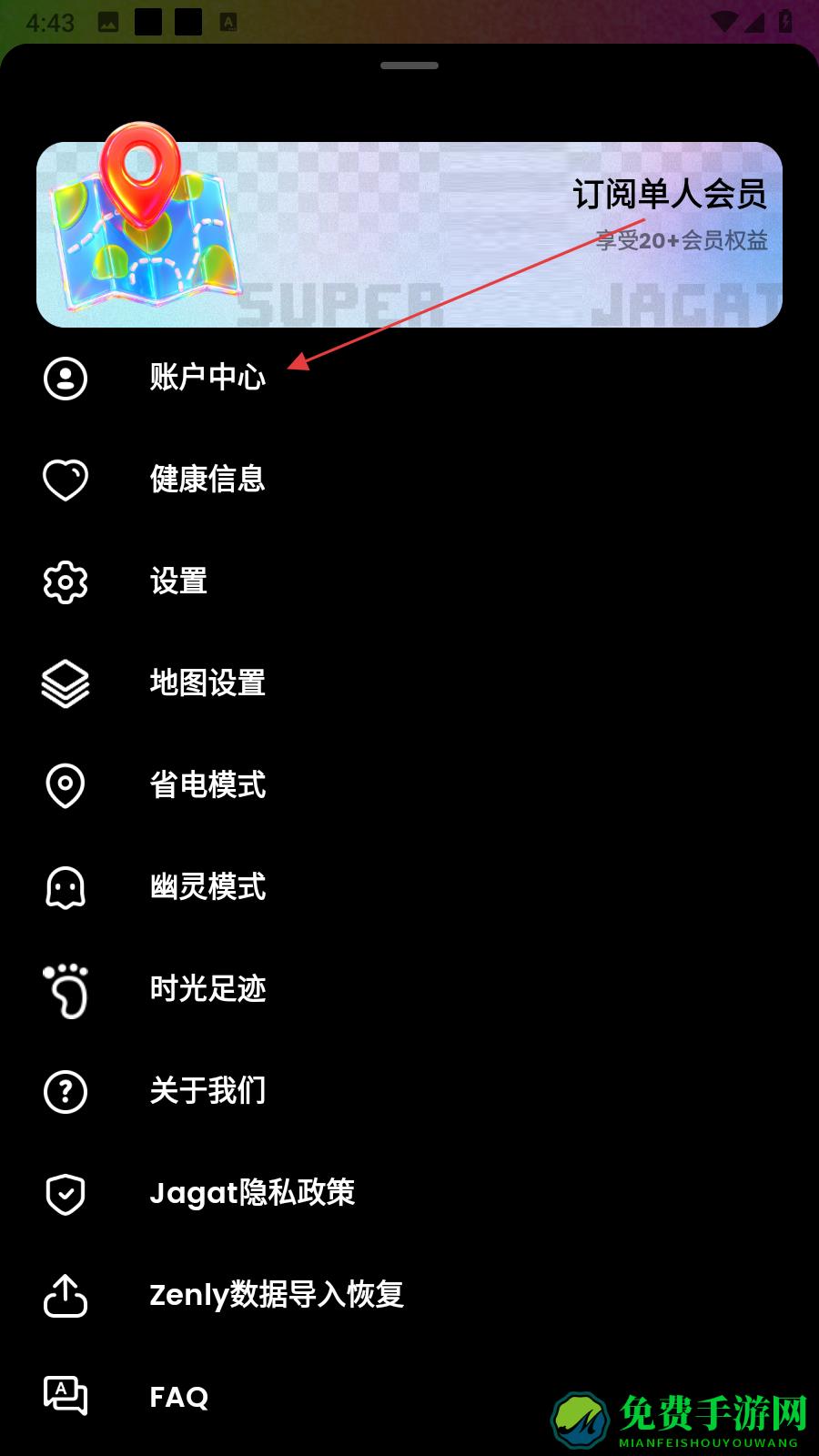View 时光足迹 footprint history
The width and height of the screenshot is (819, 1456).
pyautogui.click(x=207, y=989)
